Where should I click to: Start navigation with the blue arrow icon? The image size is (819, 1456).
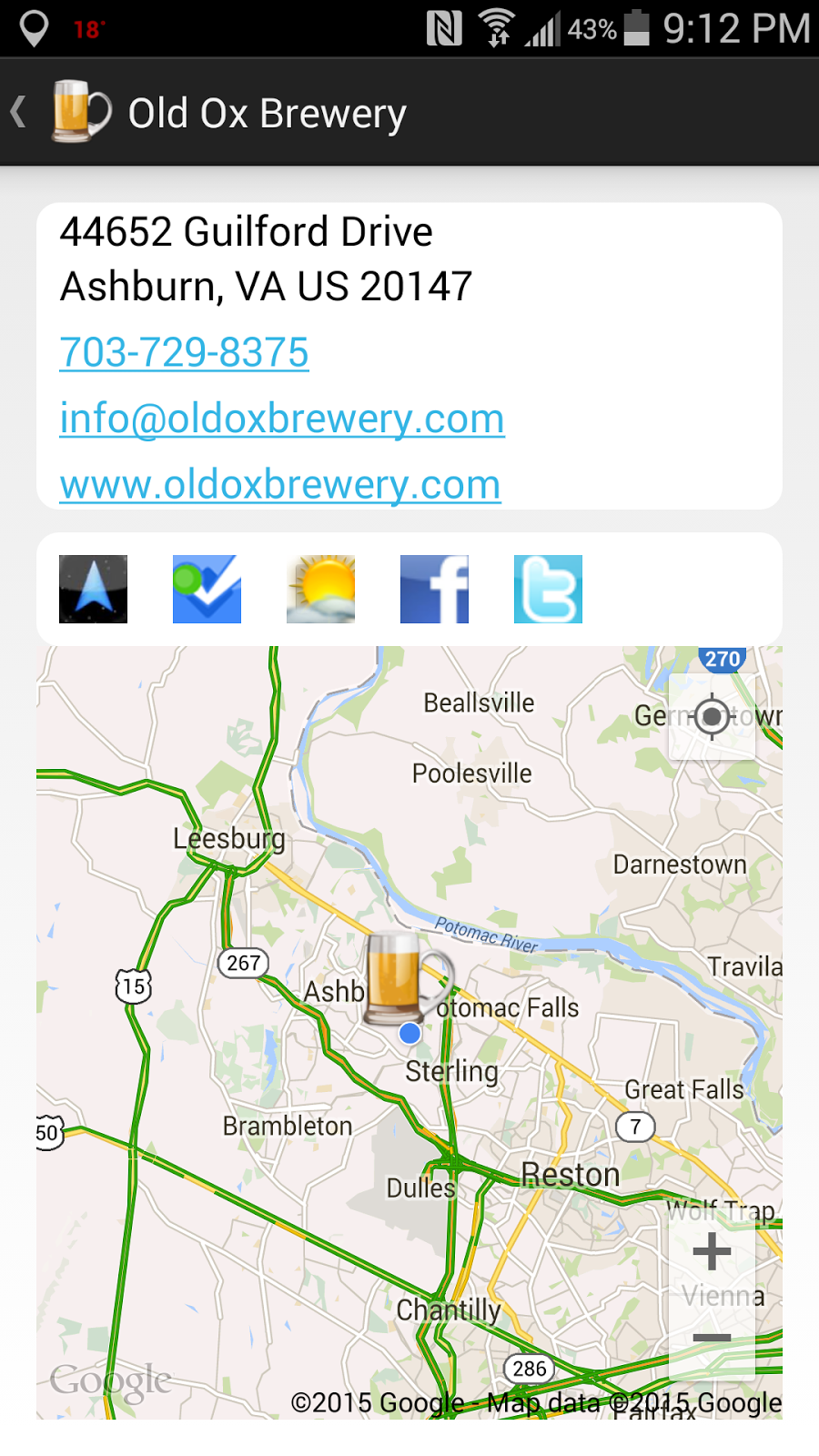click(93, 589)
